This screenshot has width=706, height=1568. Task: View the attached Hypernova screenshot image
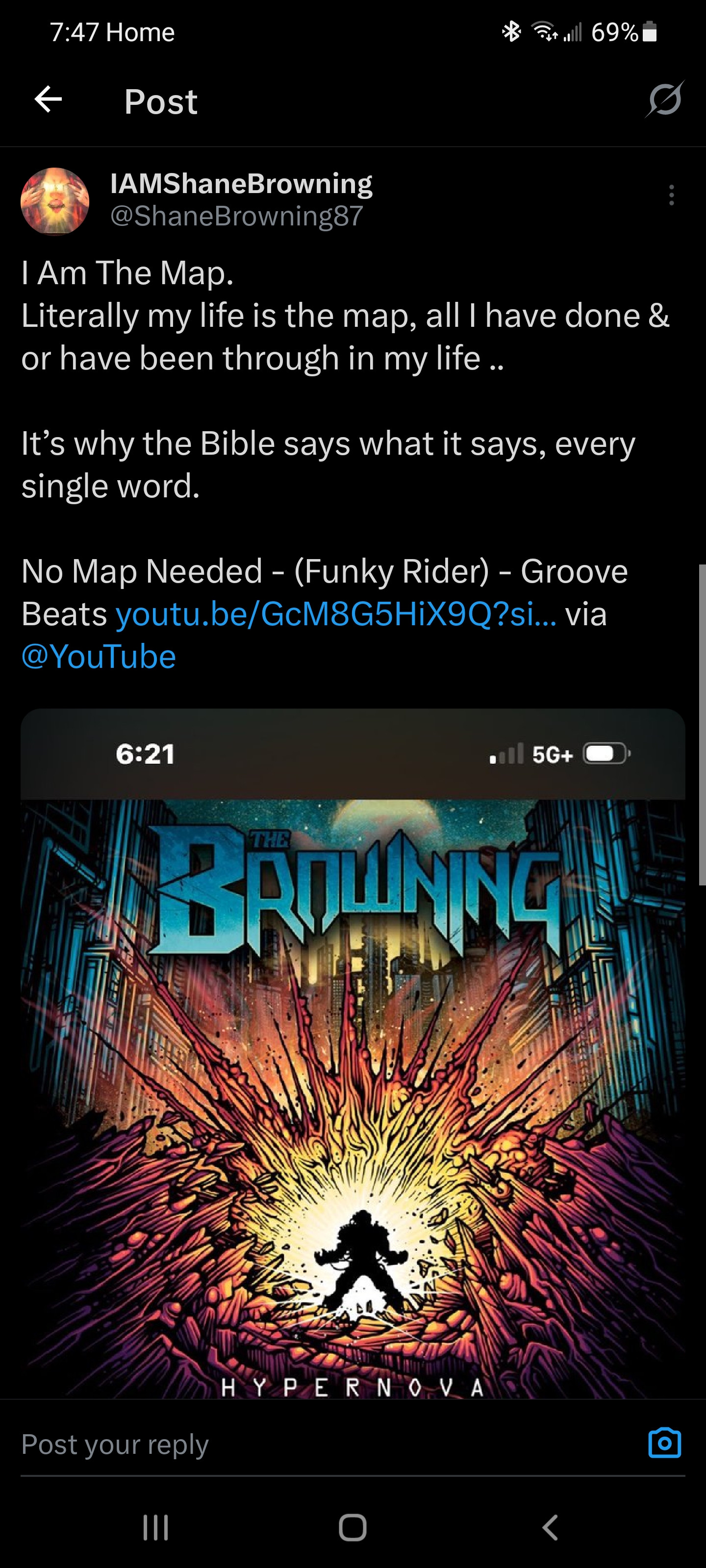click(353, 1065)
